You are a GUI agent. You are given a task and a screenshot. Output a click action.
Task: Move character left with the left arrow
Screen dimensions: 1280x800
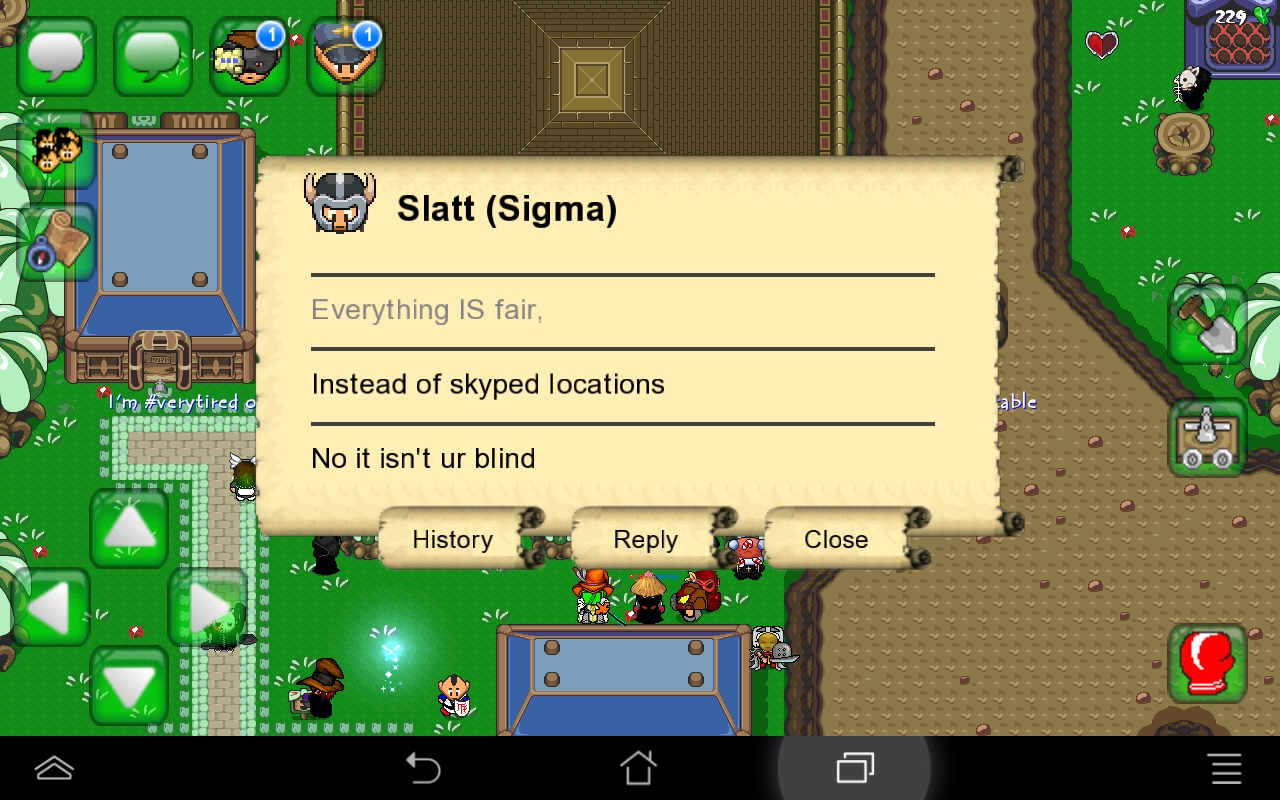tap(51, 607)
